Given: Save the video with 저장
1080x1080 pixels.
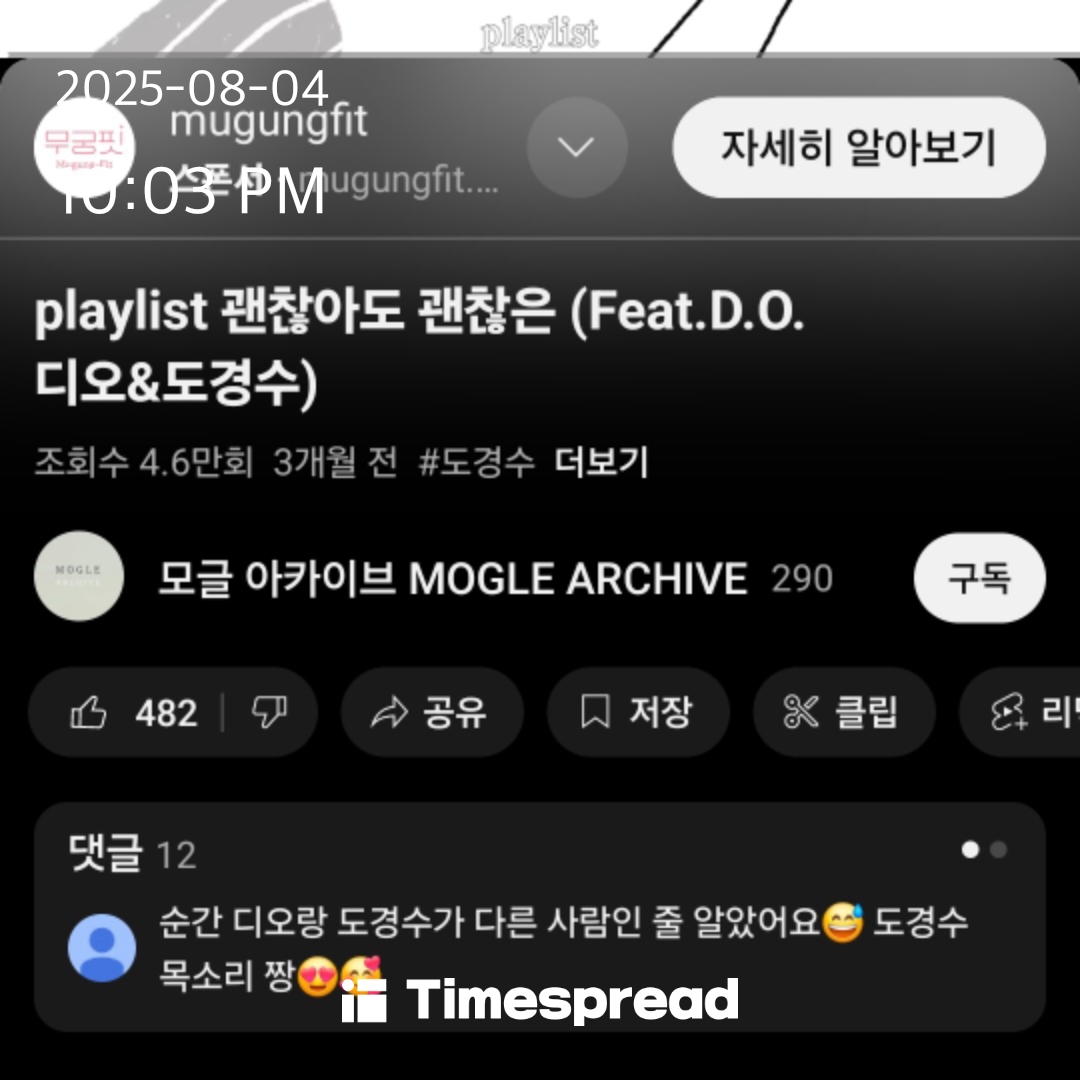Looking at the screenshot, I should pos(637,713).
